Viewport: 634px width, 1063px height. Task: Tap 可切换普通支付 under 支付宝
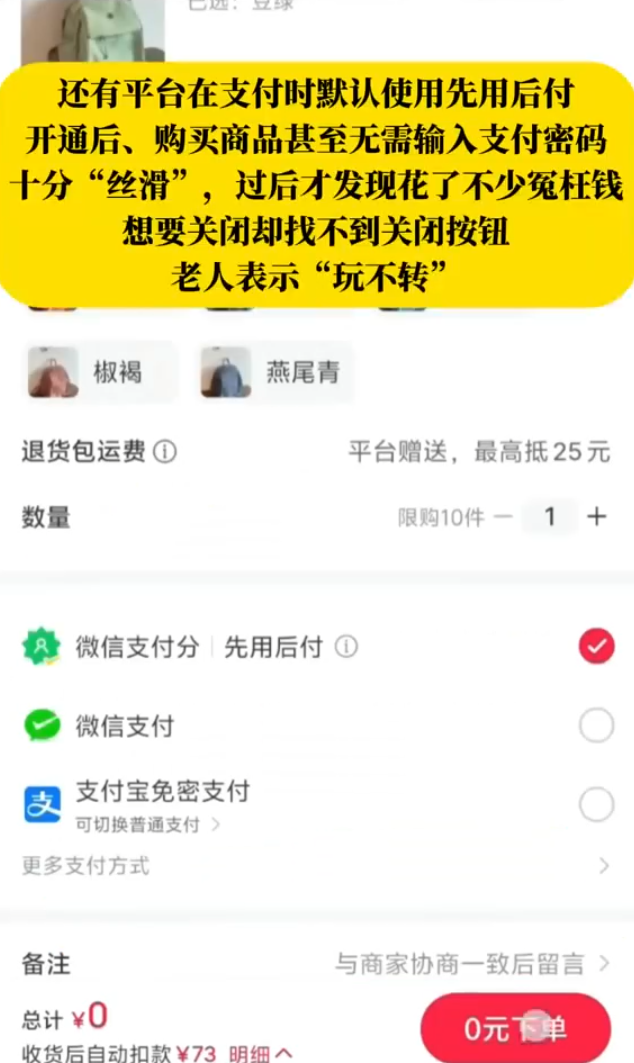147,825
